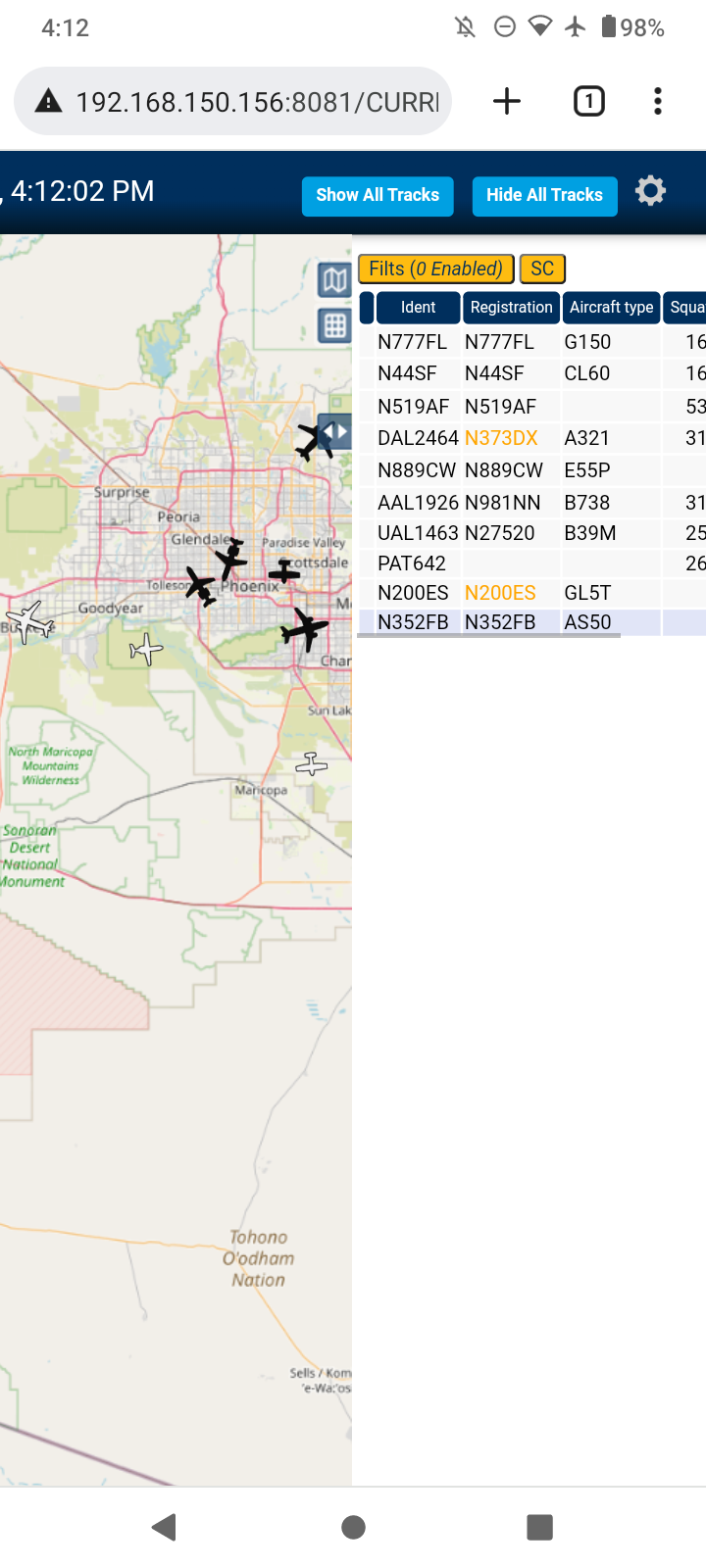Select the DAL2464 aircraft row
Screen dimensions: 706x1568
click(532, 438)
